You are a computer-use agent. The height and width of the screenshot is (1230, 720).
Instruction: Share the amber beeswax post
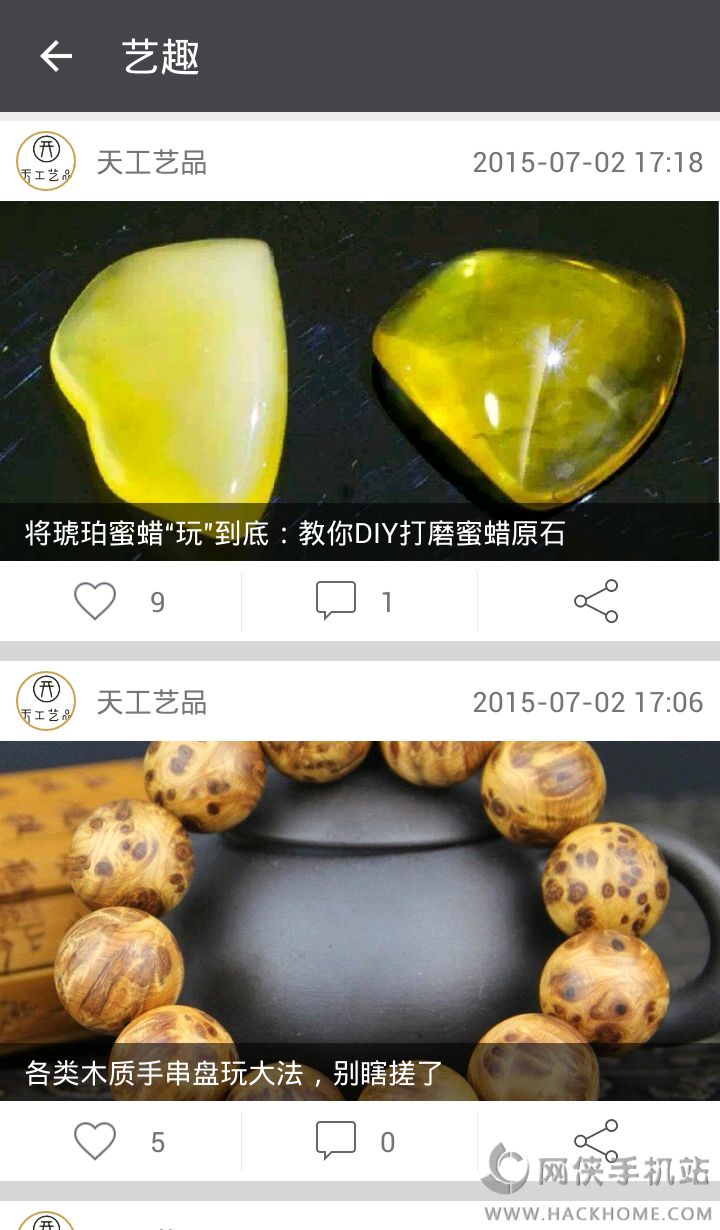click(596, 601)
